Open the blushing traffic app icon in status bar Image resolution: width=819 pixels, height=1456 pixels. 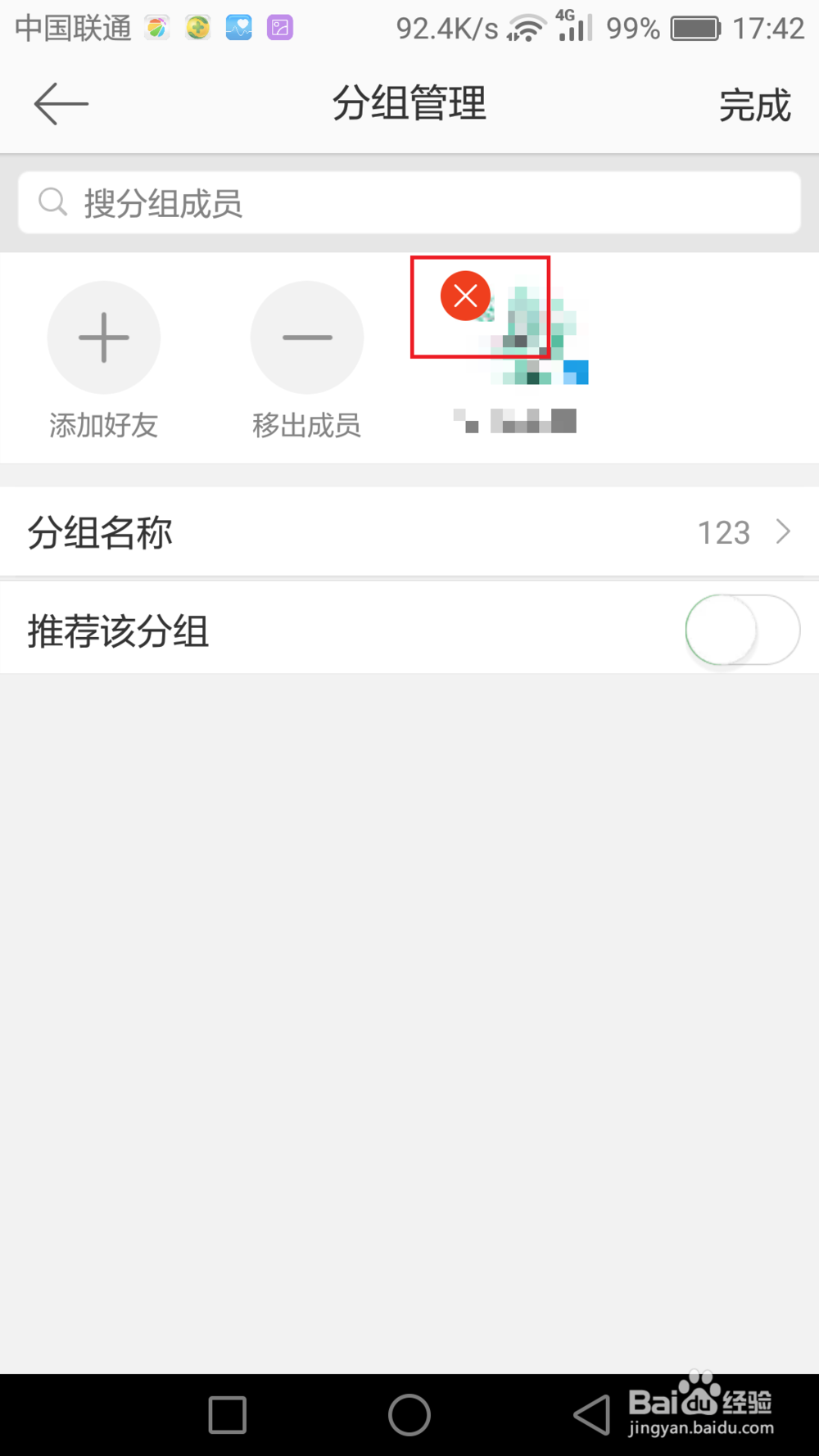[x=157, y=27]
